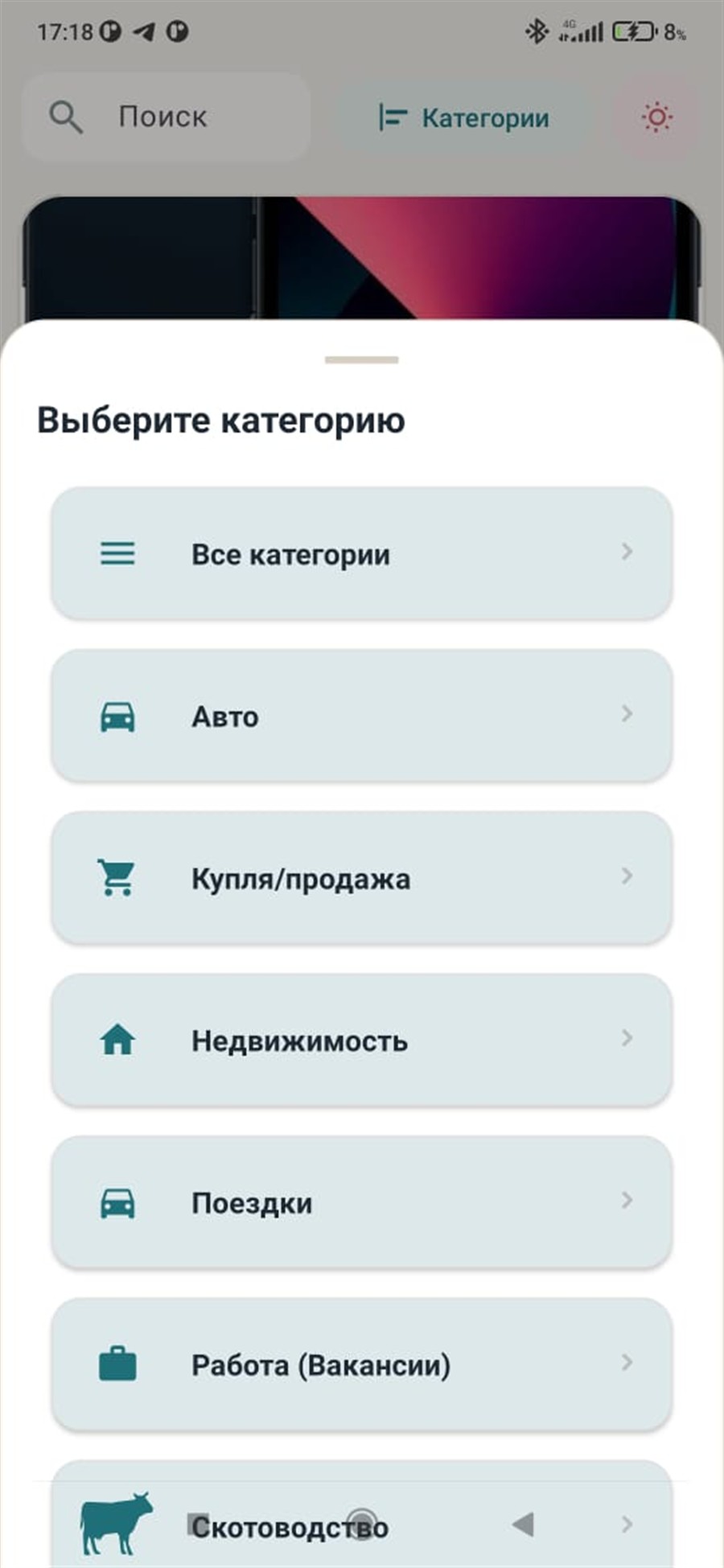
Task: Tap the system home circle button
Action: tap(362, 1523)
